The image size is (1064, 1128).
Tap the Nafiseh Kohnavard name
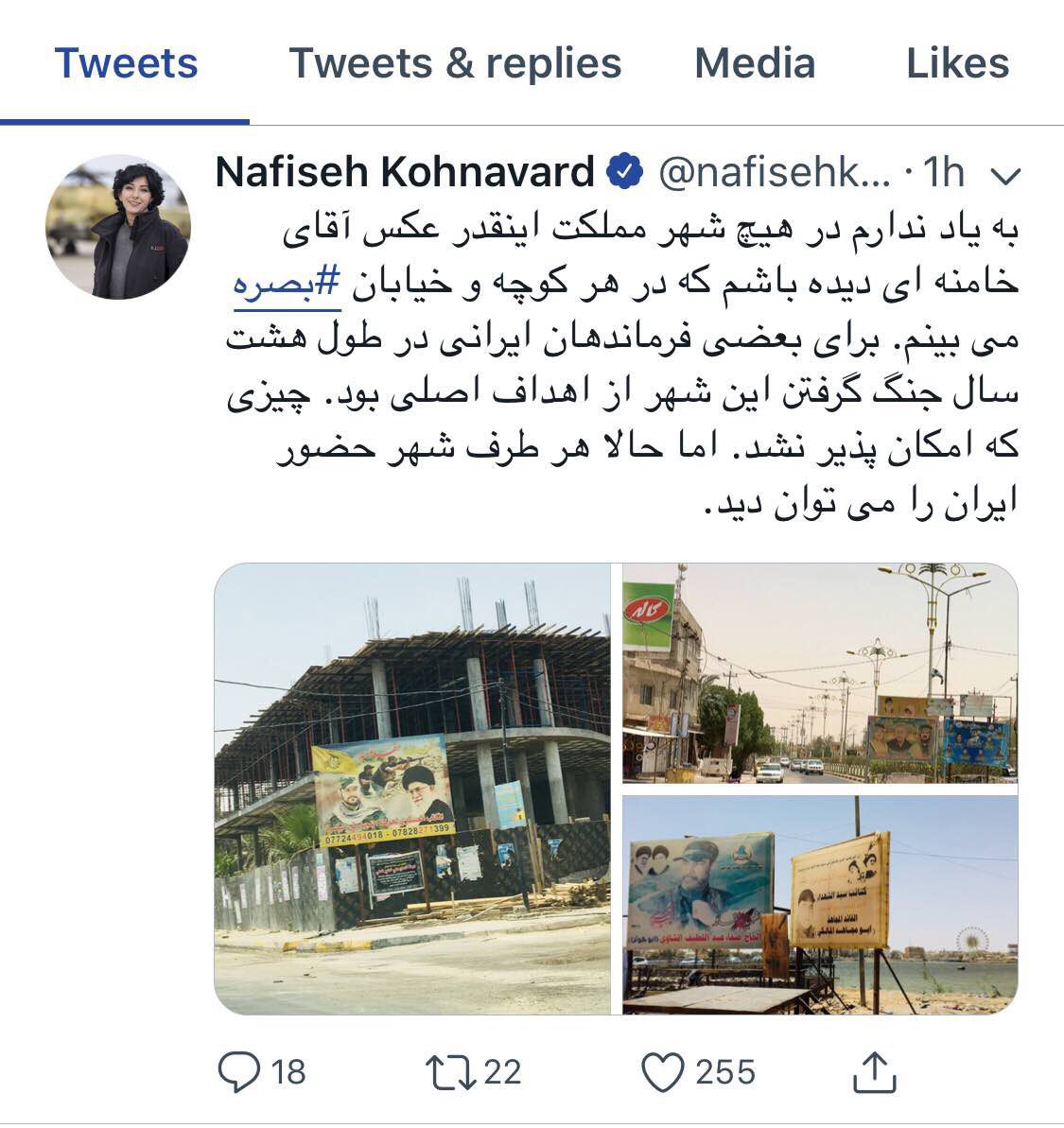(405, 173)
